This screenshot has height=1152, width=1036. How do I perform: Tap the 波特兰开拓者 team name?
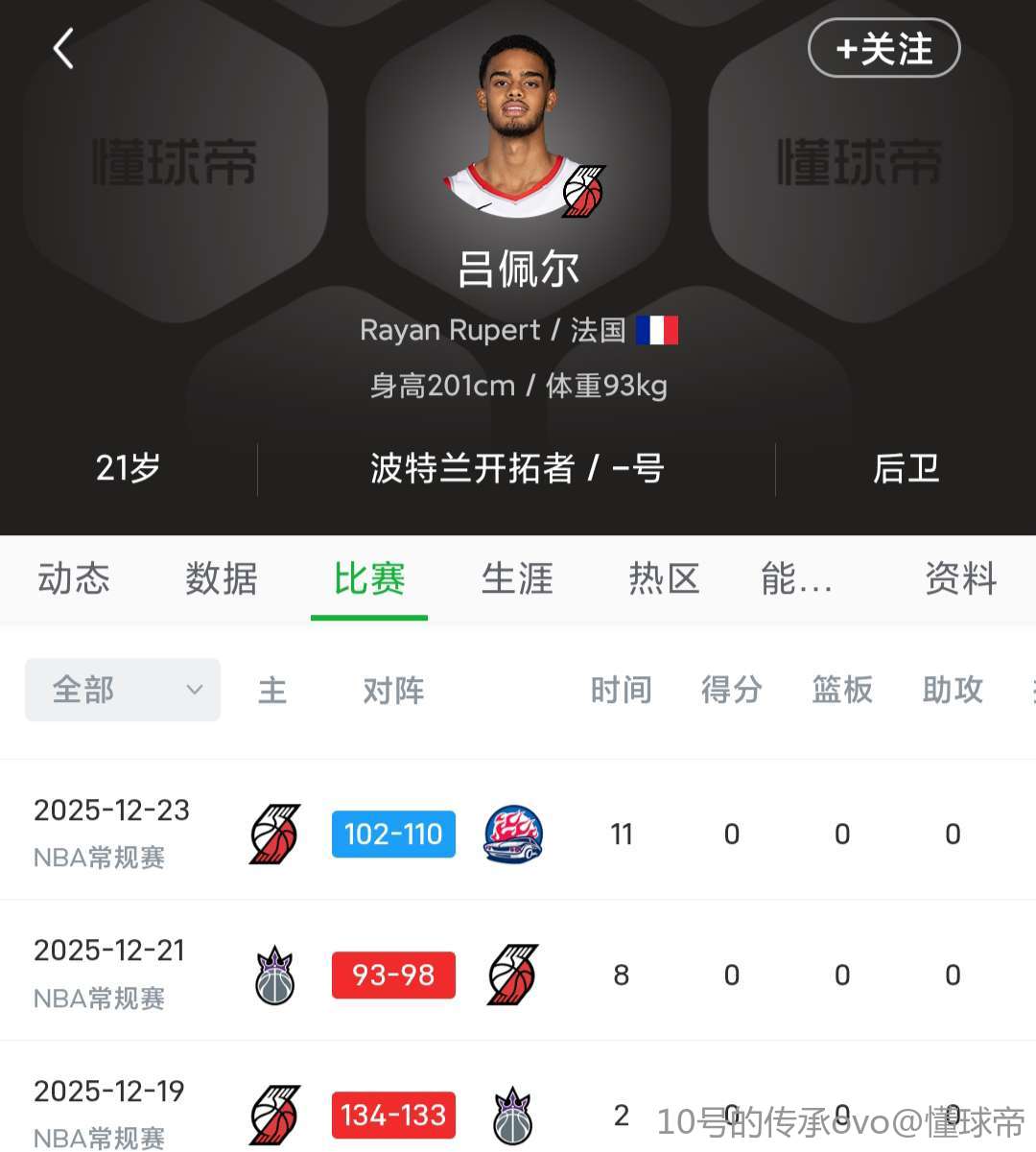pyautogui.click(x=472, y=469)
